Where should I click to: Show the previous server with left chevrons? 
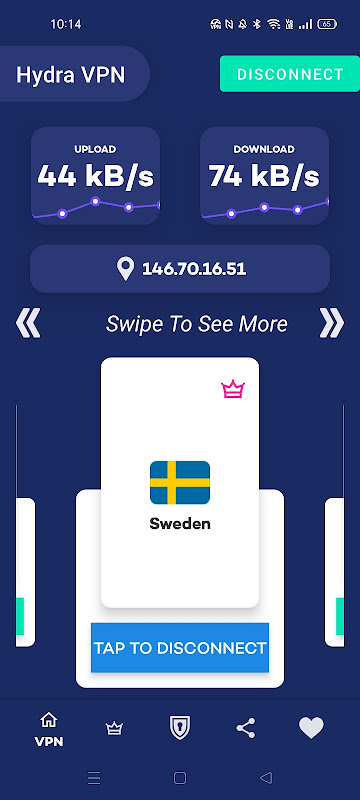pos(28,323)
